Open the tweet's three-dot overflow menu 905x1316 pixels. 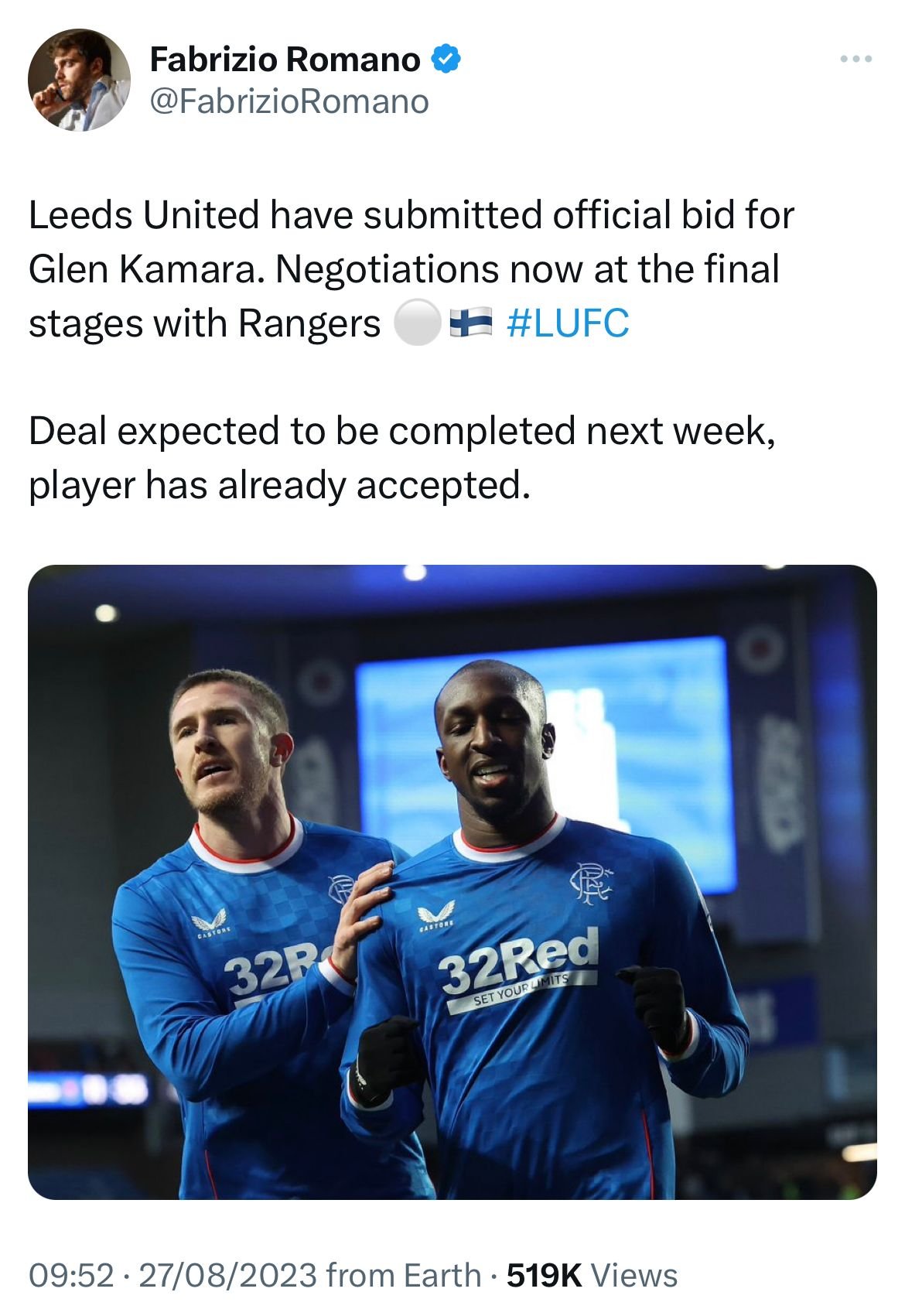click(856, 59)
